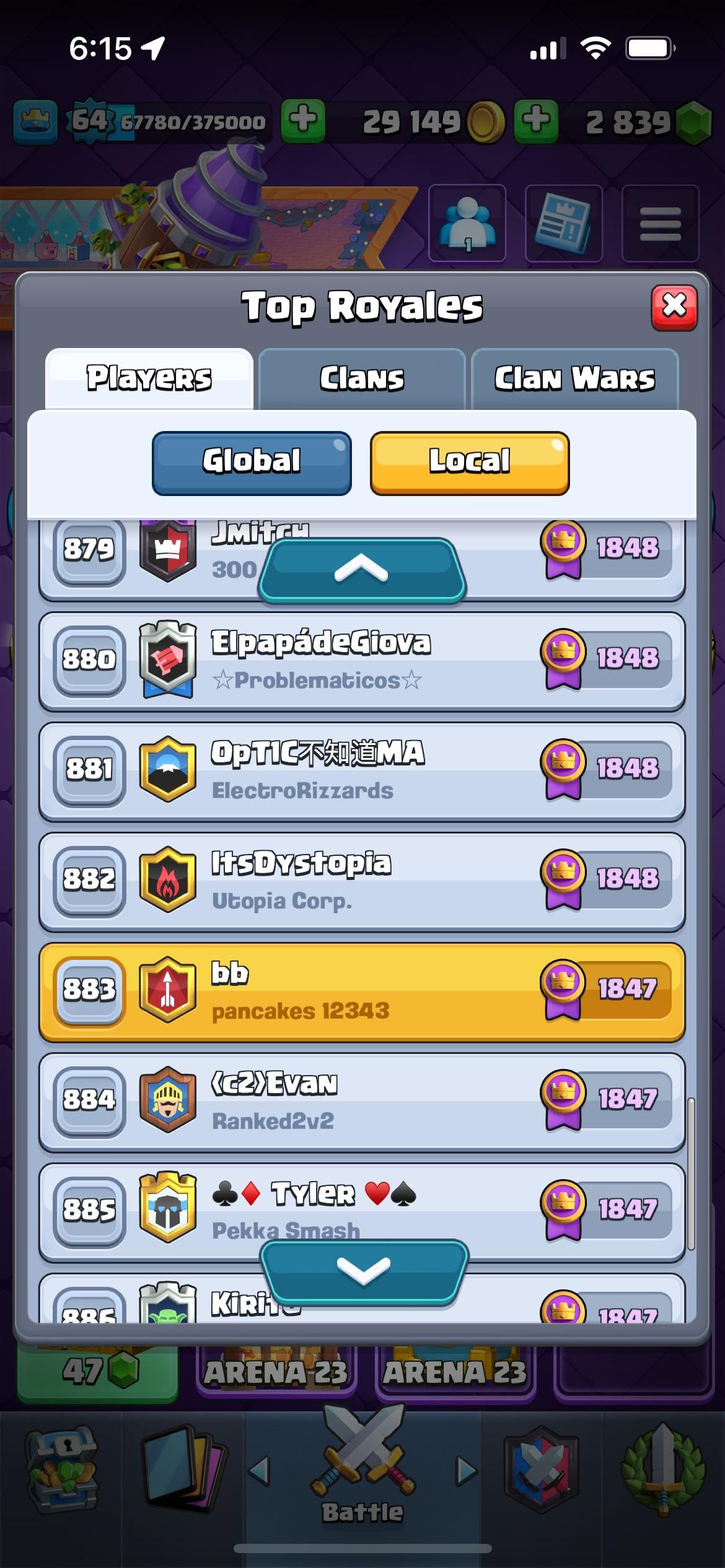Open the highlighted bb player row
725x1568 pixels.
pyautogui.click(x=362, y=991)
